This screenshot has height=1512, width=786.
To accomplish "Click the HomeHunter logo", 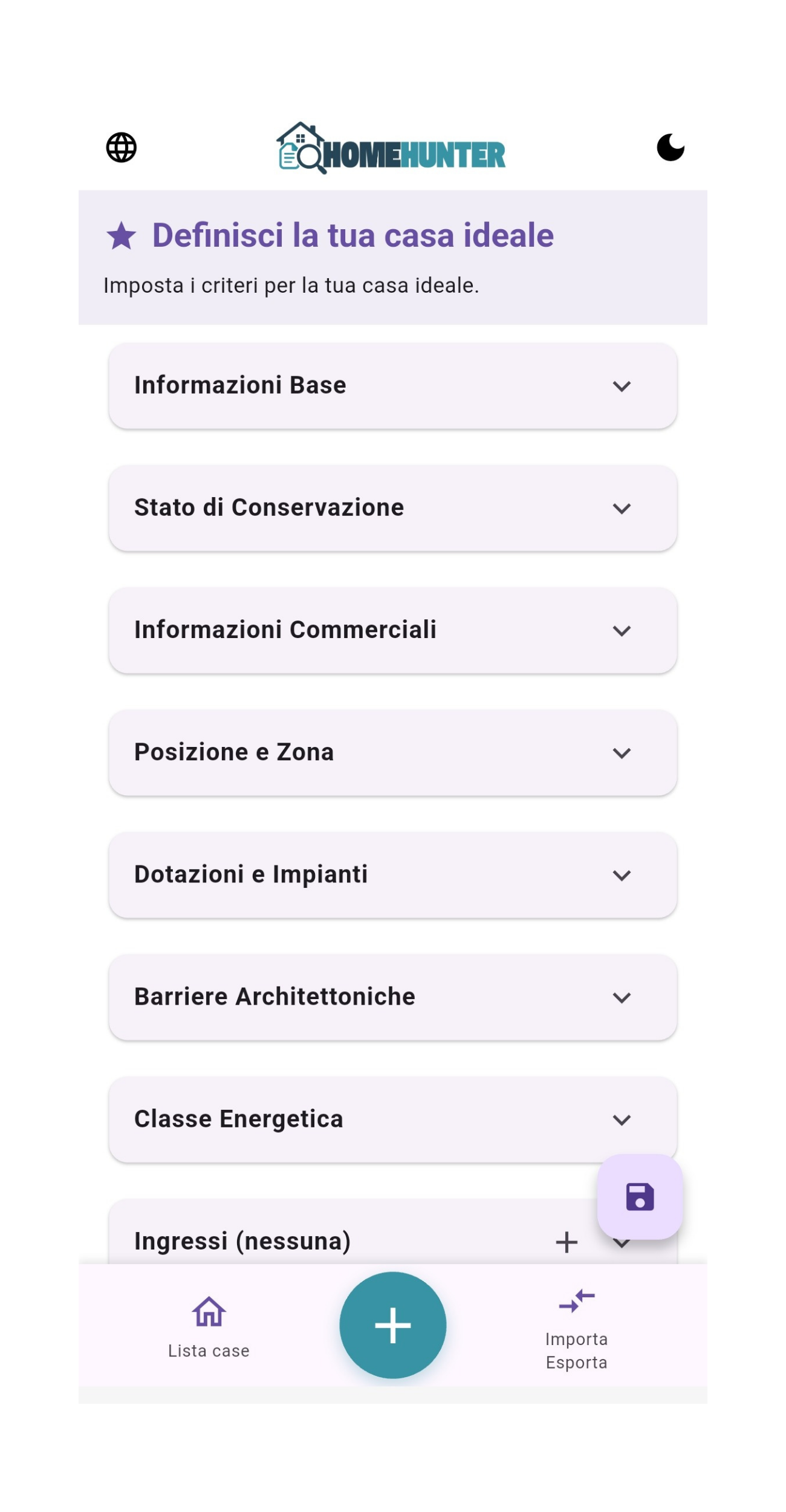I will [x=392, y=149].
